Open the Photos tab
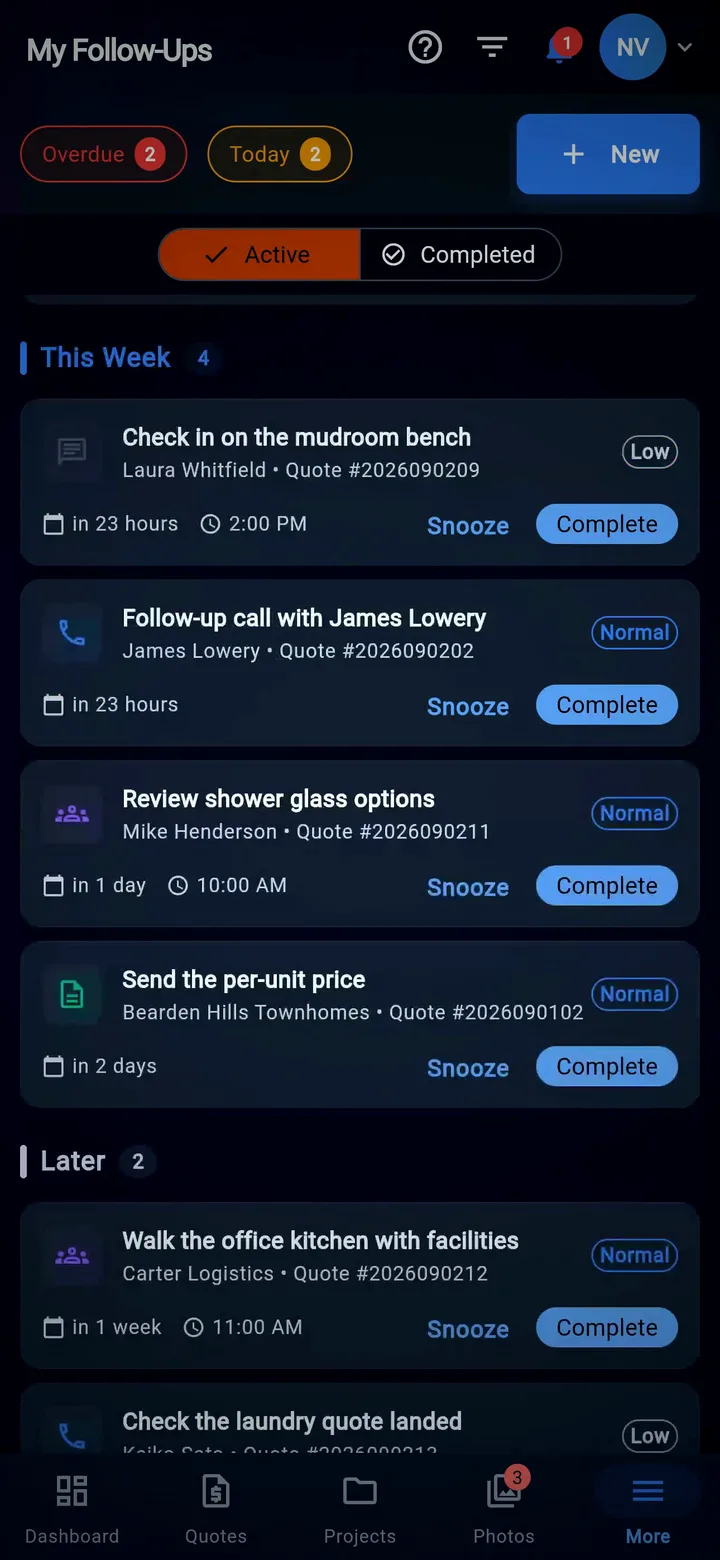Viewport: 720px width, 1560px height. tap(504, 1510)
